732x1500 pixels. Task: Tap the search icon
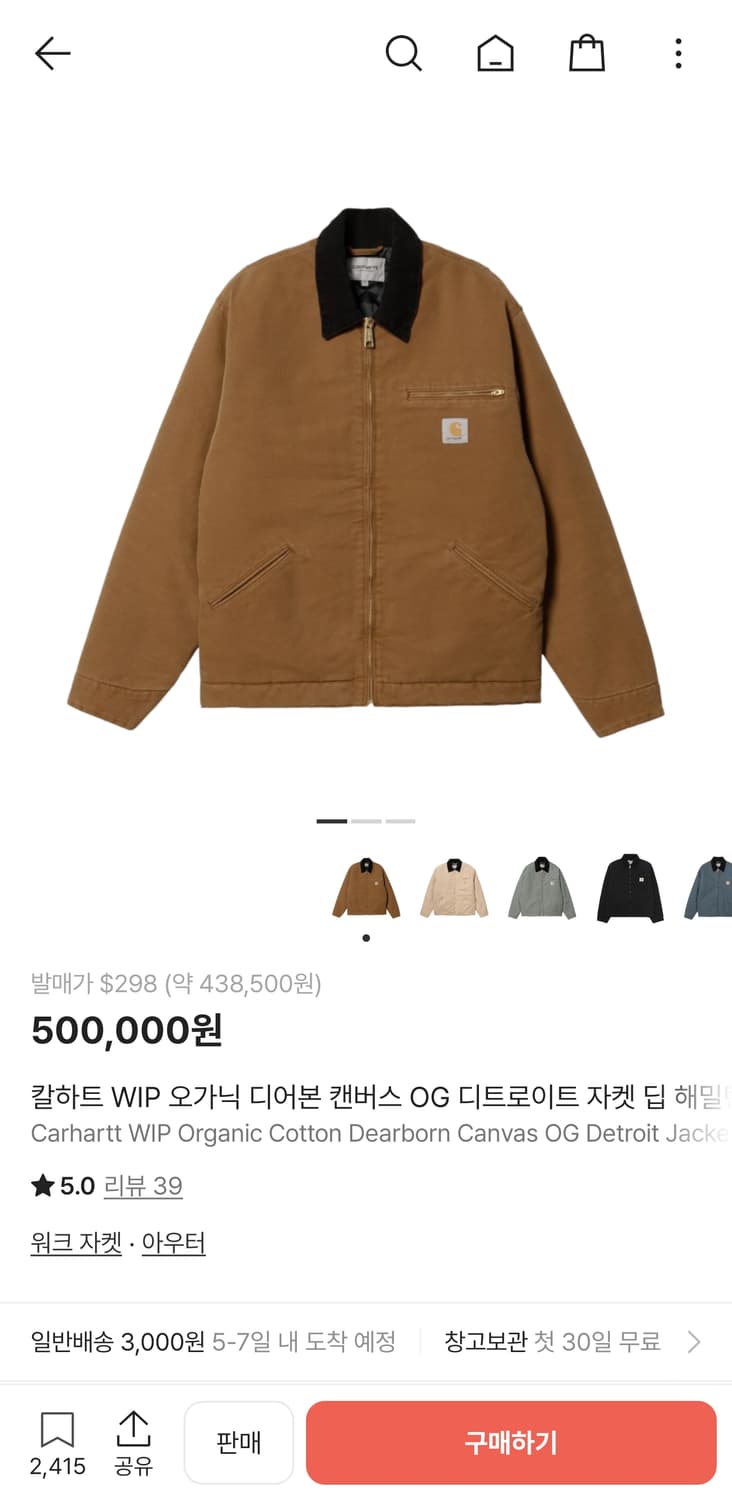[404, 54]
